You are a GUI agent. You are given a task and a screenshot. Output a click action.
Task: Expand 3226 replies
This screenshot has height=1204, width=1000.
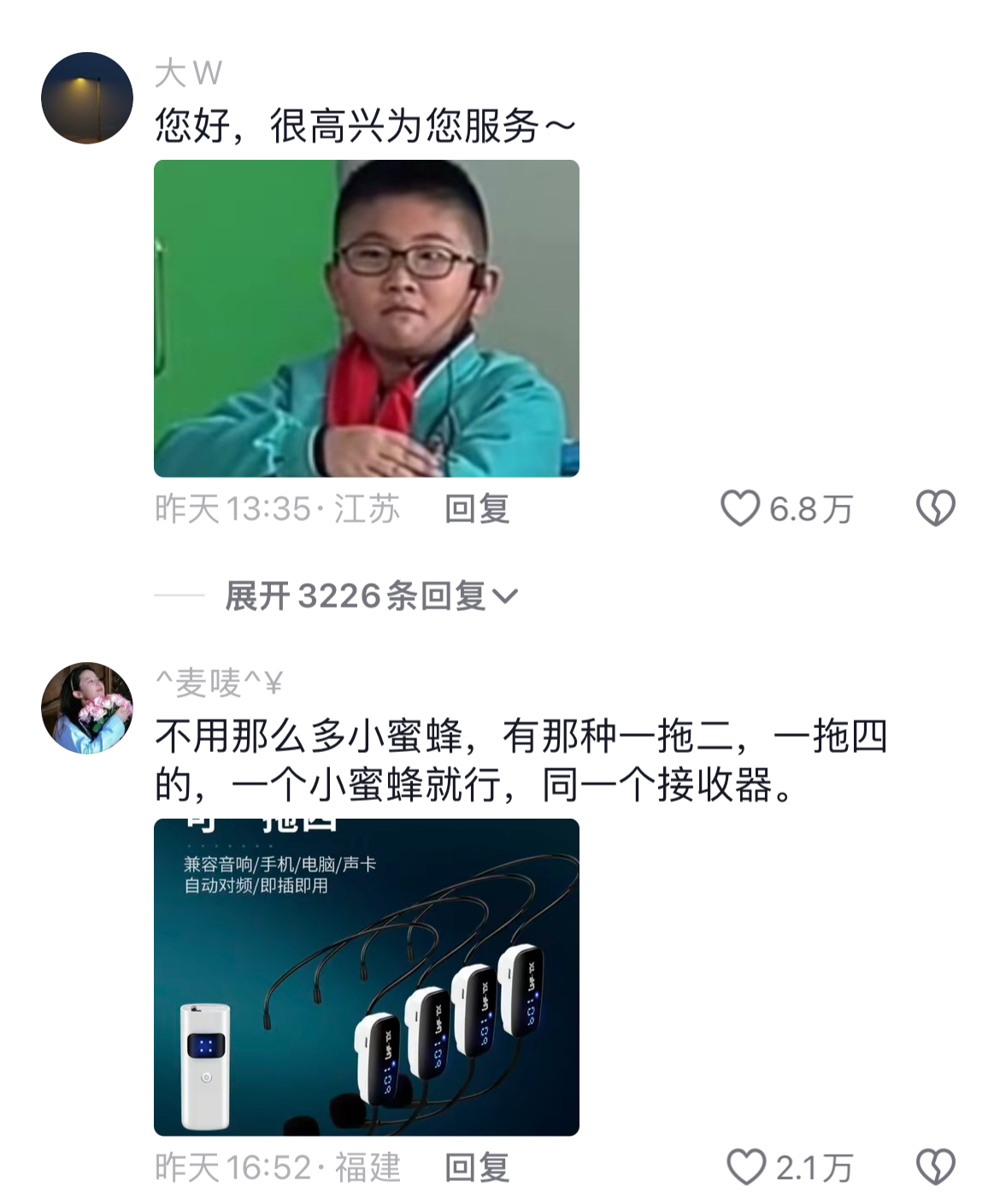[372, 596]
